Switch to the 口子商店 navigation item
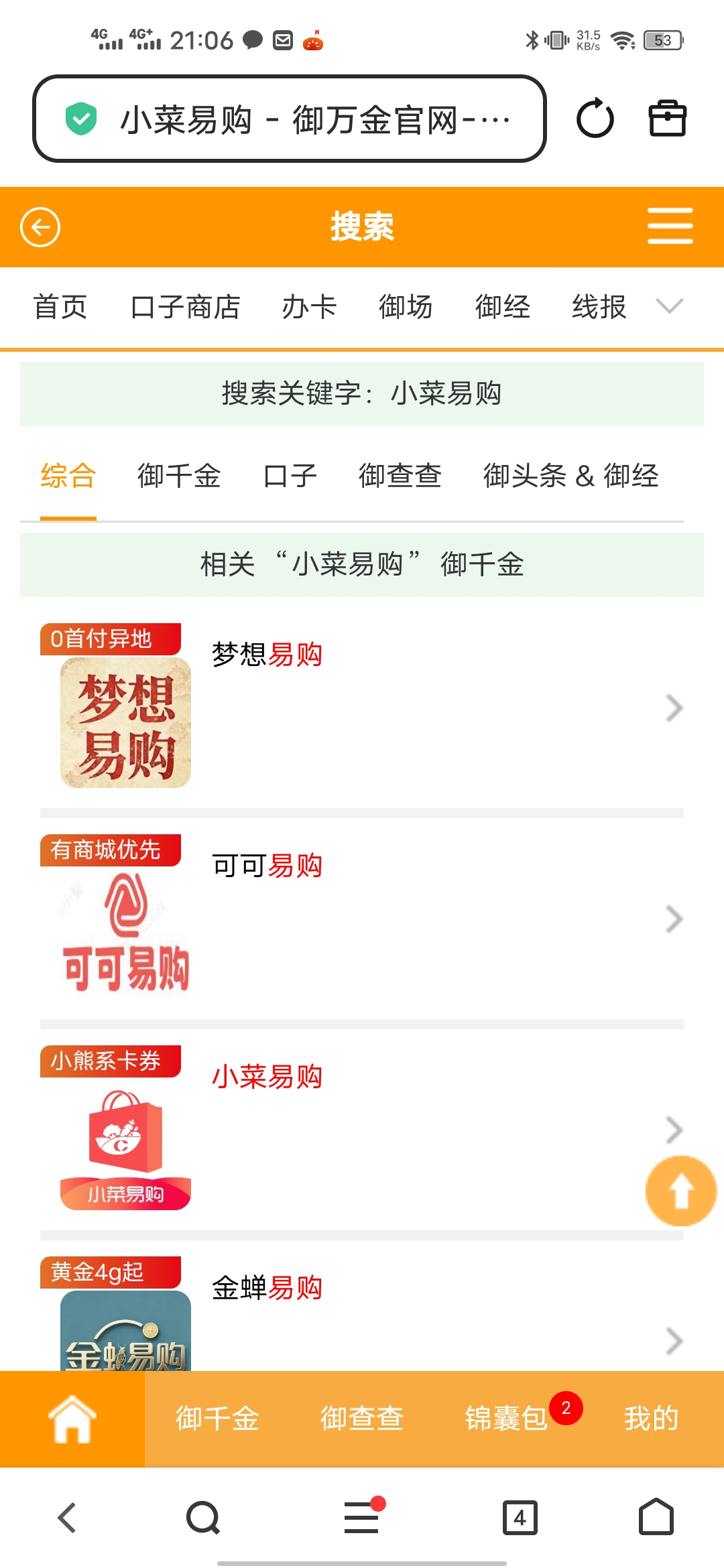The height and width of the screenshot is (1568, 724). (185, 308)
